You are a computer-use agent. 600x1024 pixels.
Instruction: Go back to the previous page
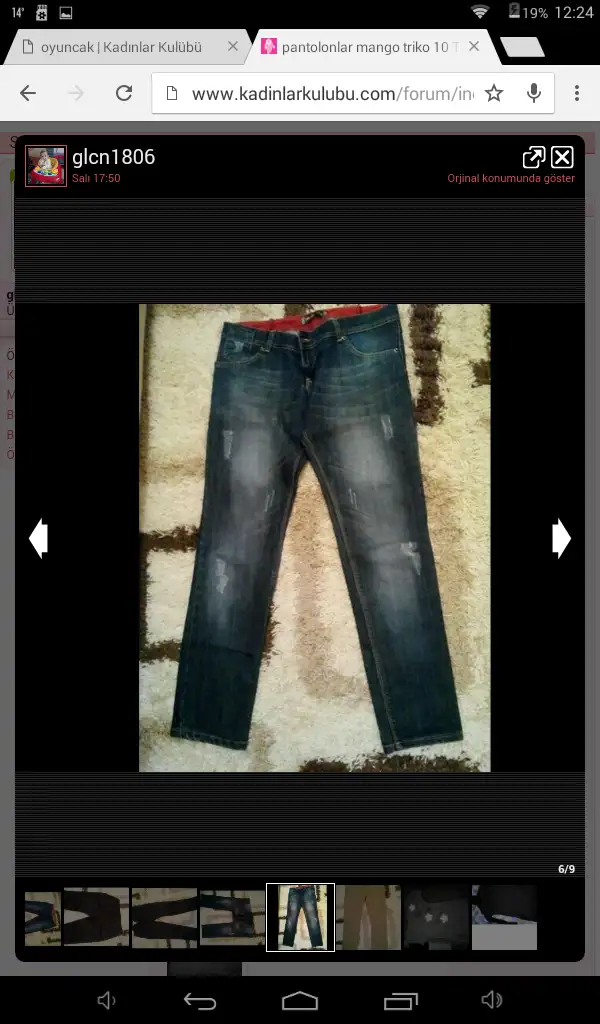(x=28, y=93)
